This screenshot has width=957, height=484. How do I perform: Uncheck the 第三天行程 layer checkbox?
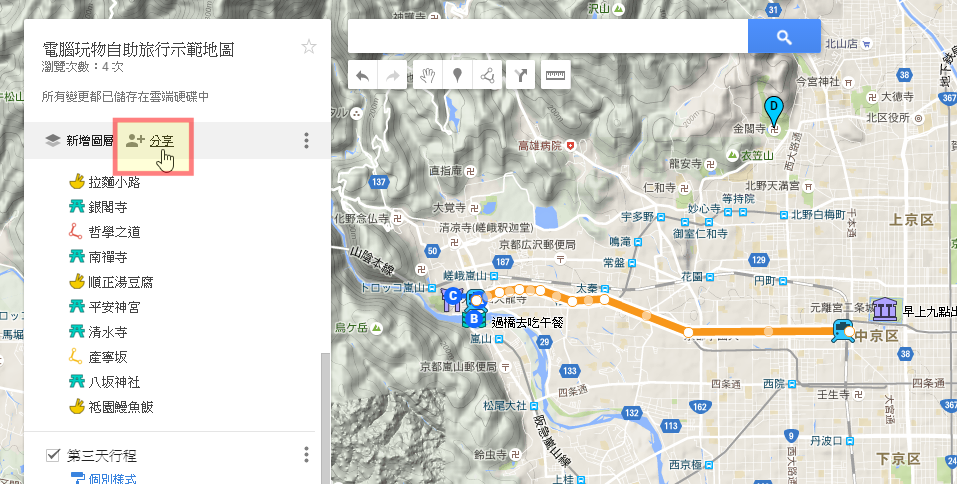tap(53, 455)
